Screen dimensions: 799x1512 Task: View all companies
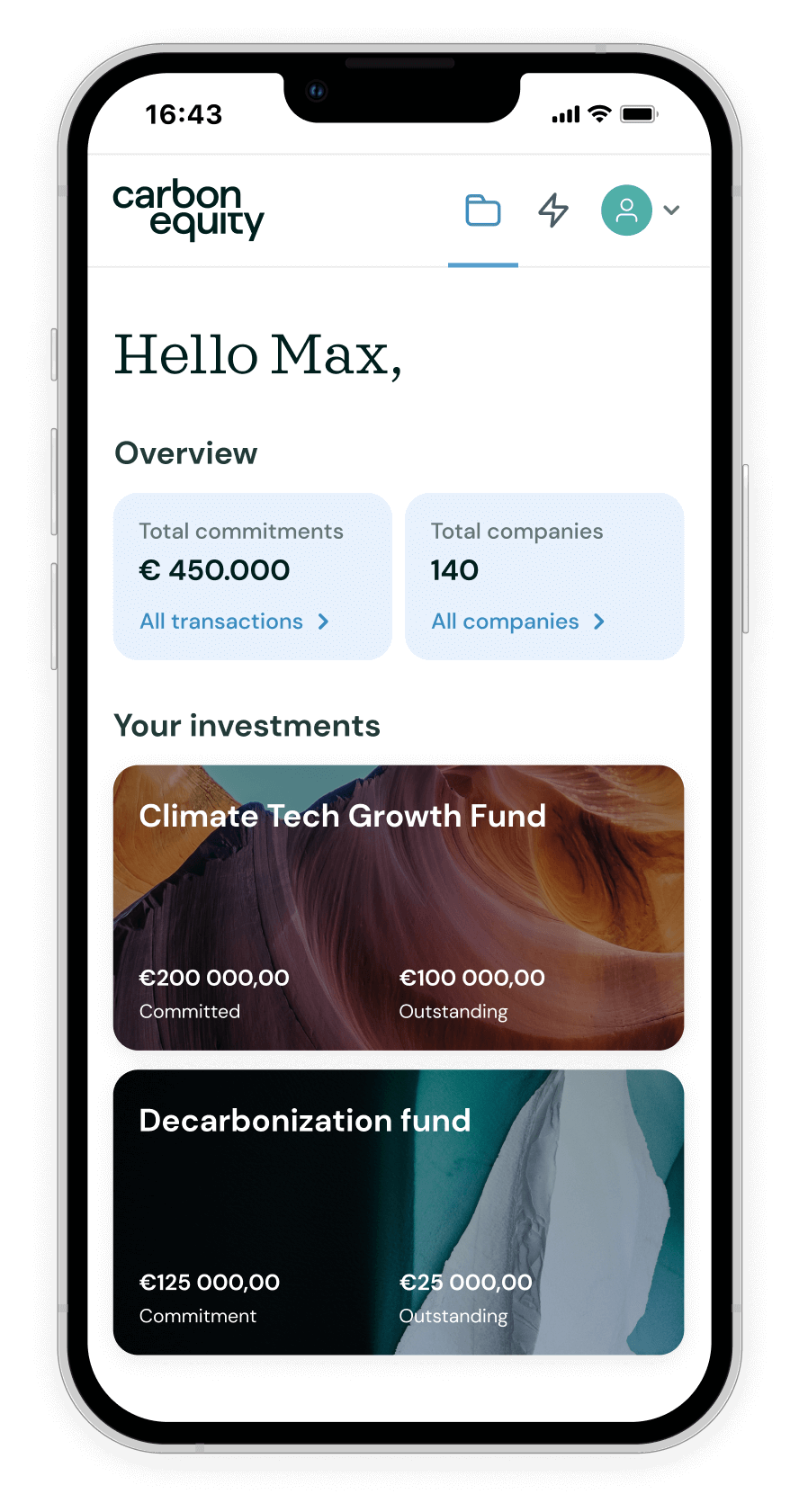tap(517, 622)
